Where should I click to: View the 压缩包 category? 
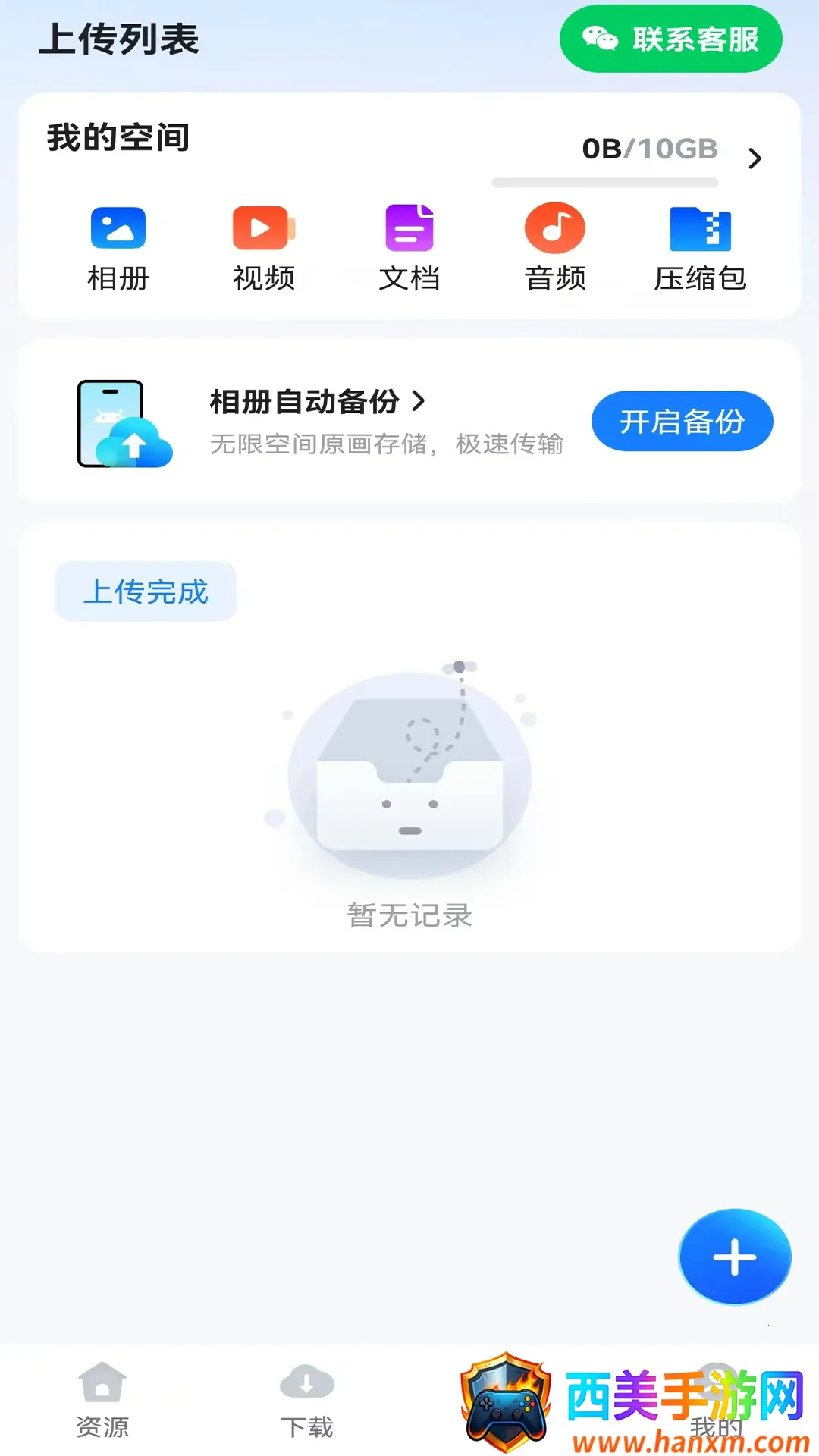coord(701,248)
